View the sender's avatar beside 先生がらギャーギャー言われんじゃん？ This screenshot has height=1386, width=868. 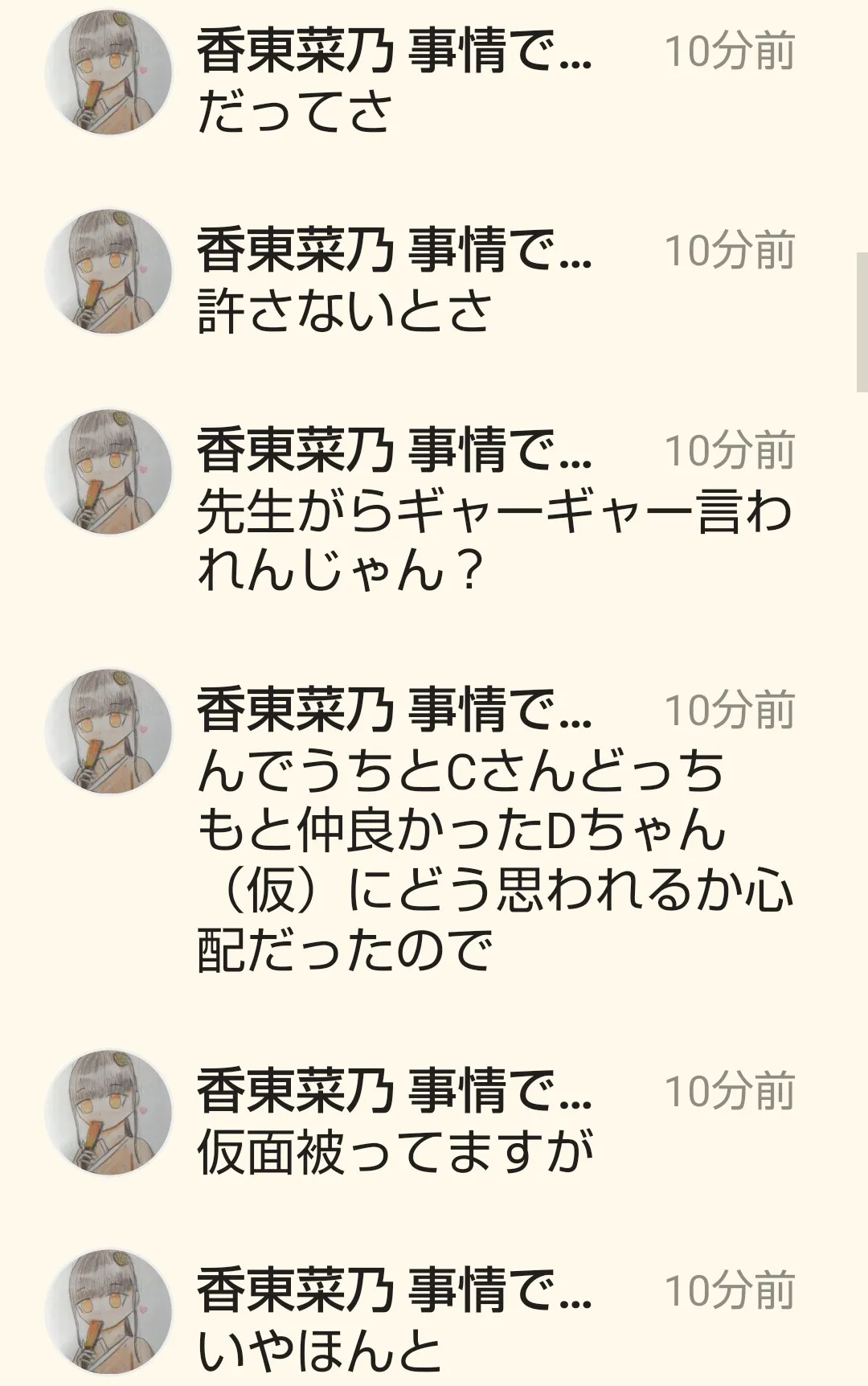click(x=108, y=472)
